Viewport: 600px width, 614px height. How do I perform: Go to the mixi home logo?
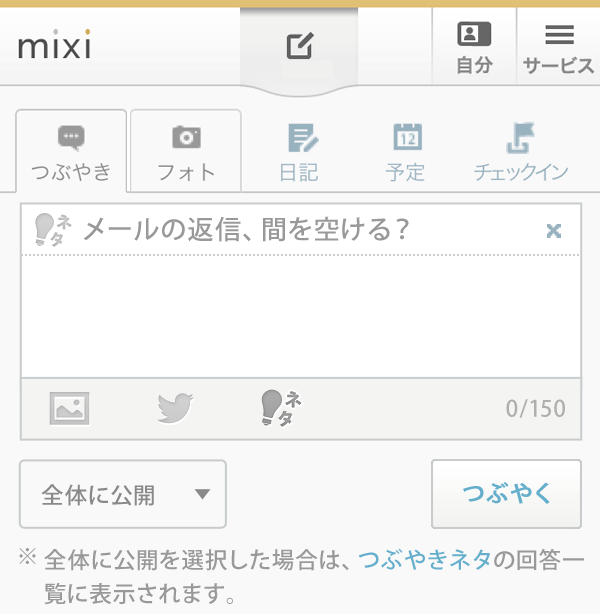[x=54, y=46]
